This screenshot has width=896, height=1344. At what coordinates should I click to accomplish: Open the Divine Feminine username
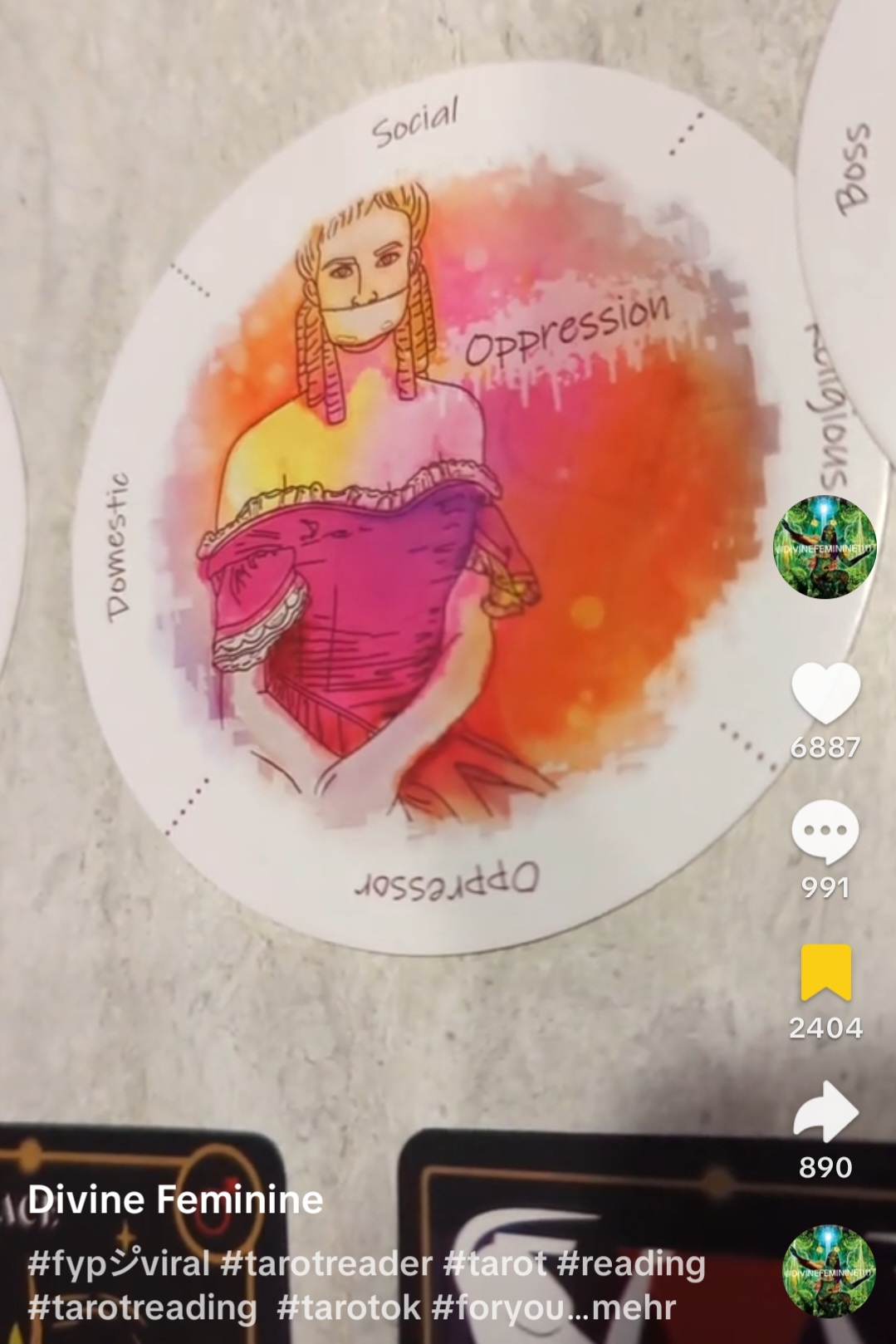coord(175,1200)
